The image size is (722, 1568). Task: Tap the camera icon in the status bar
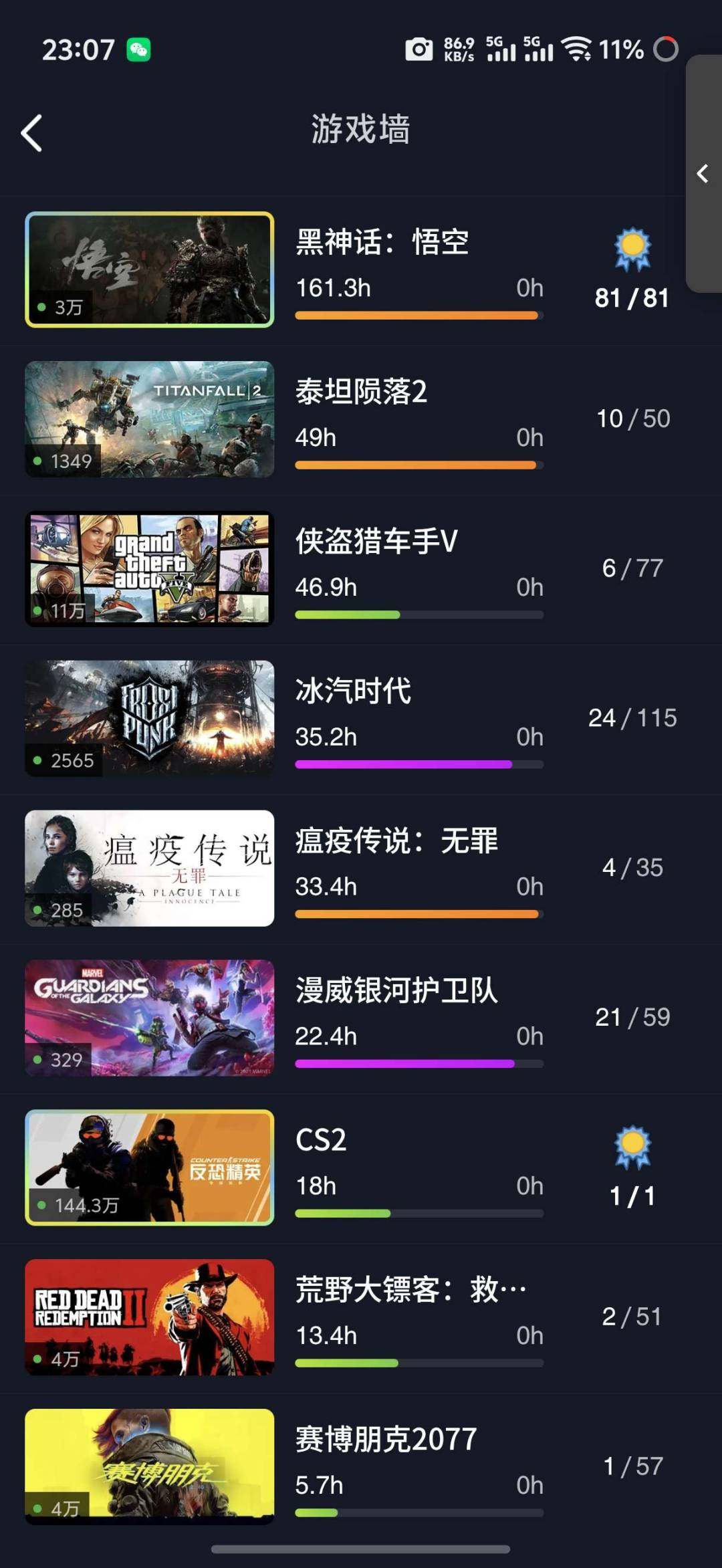[x=419, y=49]
